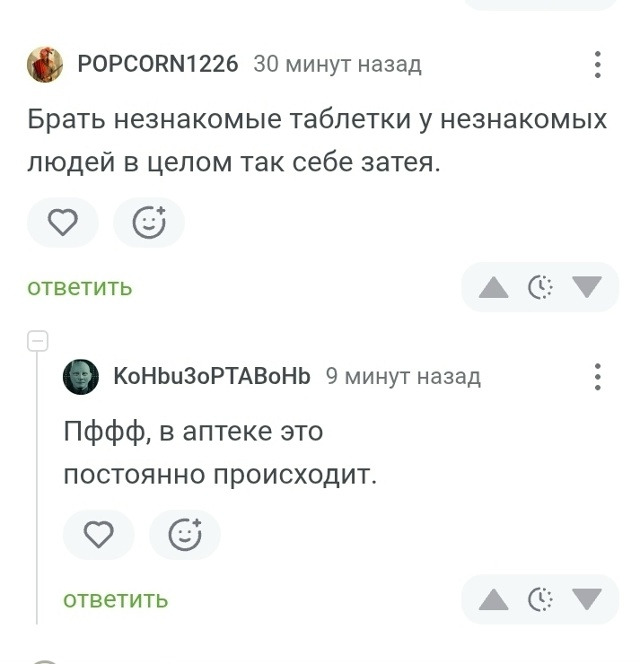Viewport: 640px width, 664px height.
Task: Downvote POPCORN1226's comment
Action: [x=587, y=288]
